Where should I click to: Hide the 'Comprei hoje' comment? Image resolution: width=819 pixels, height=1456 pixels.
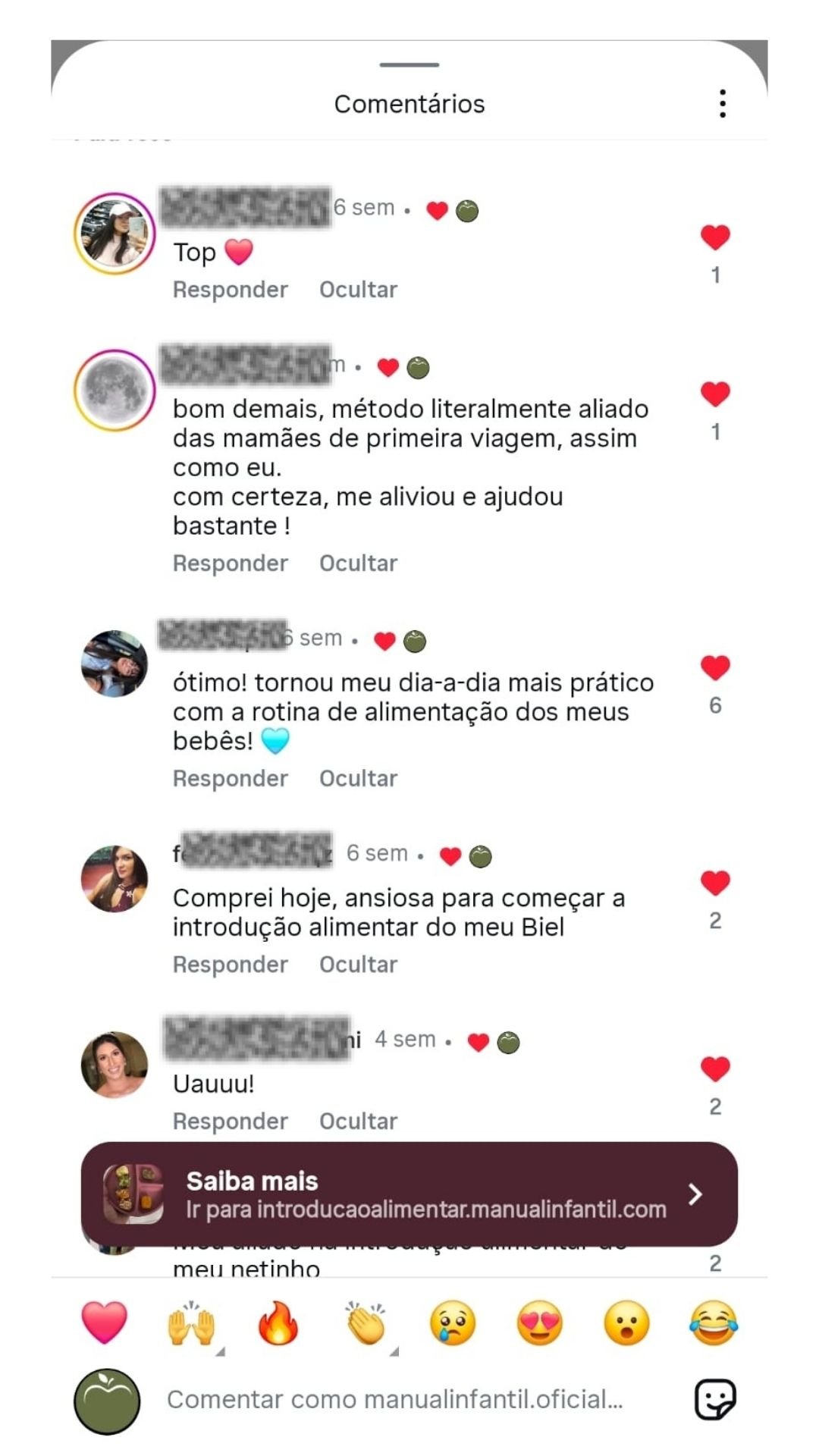coord(358,965)
